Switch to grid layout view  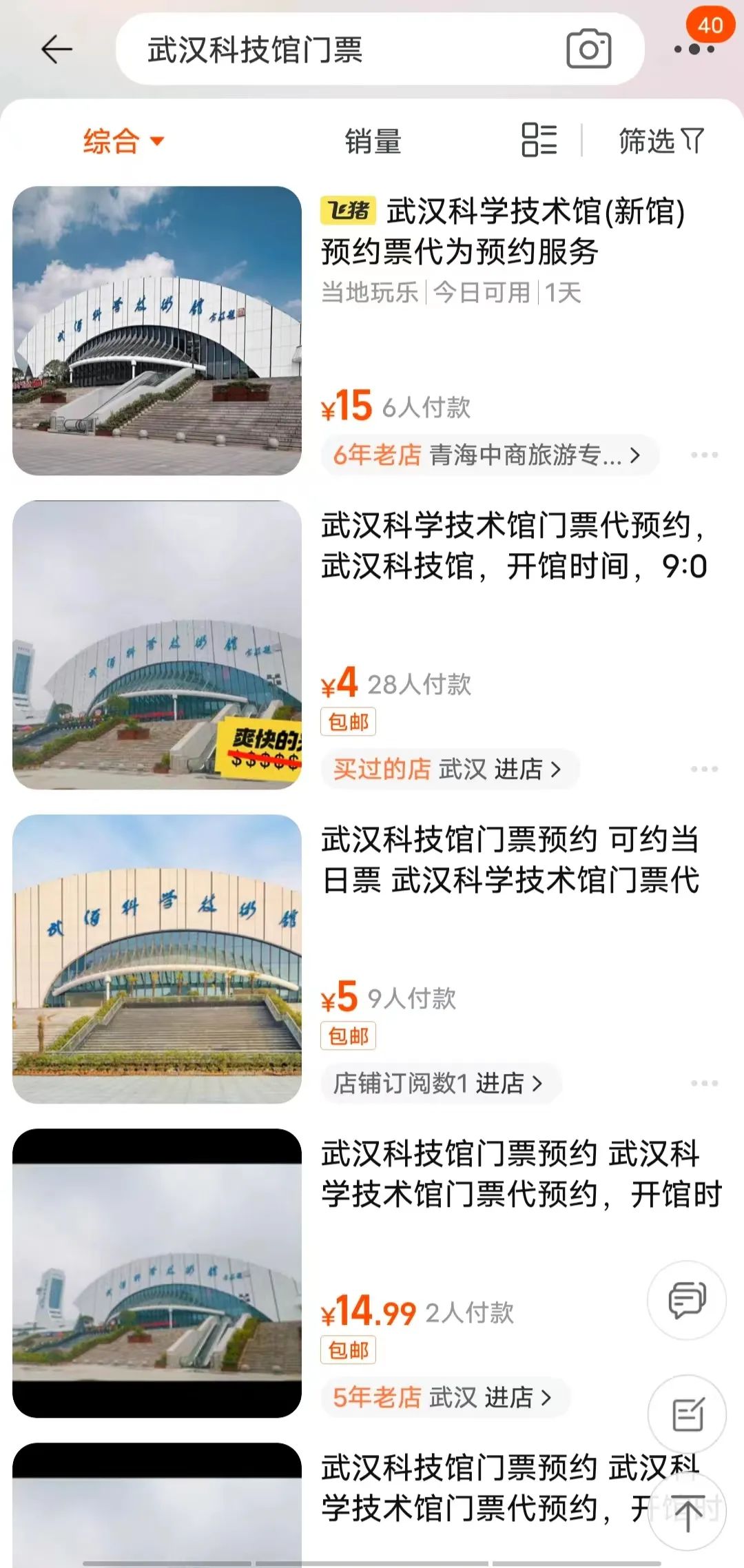tap(539, 141)
